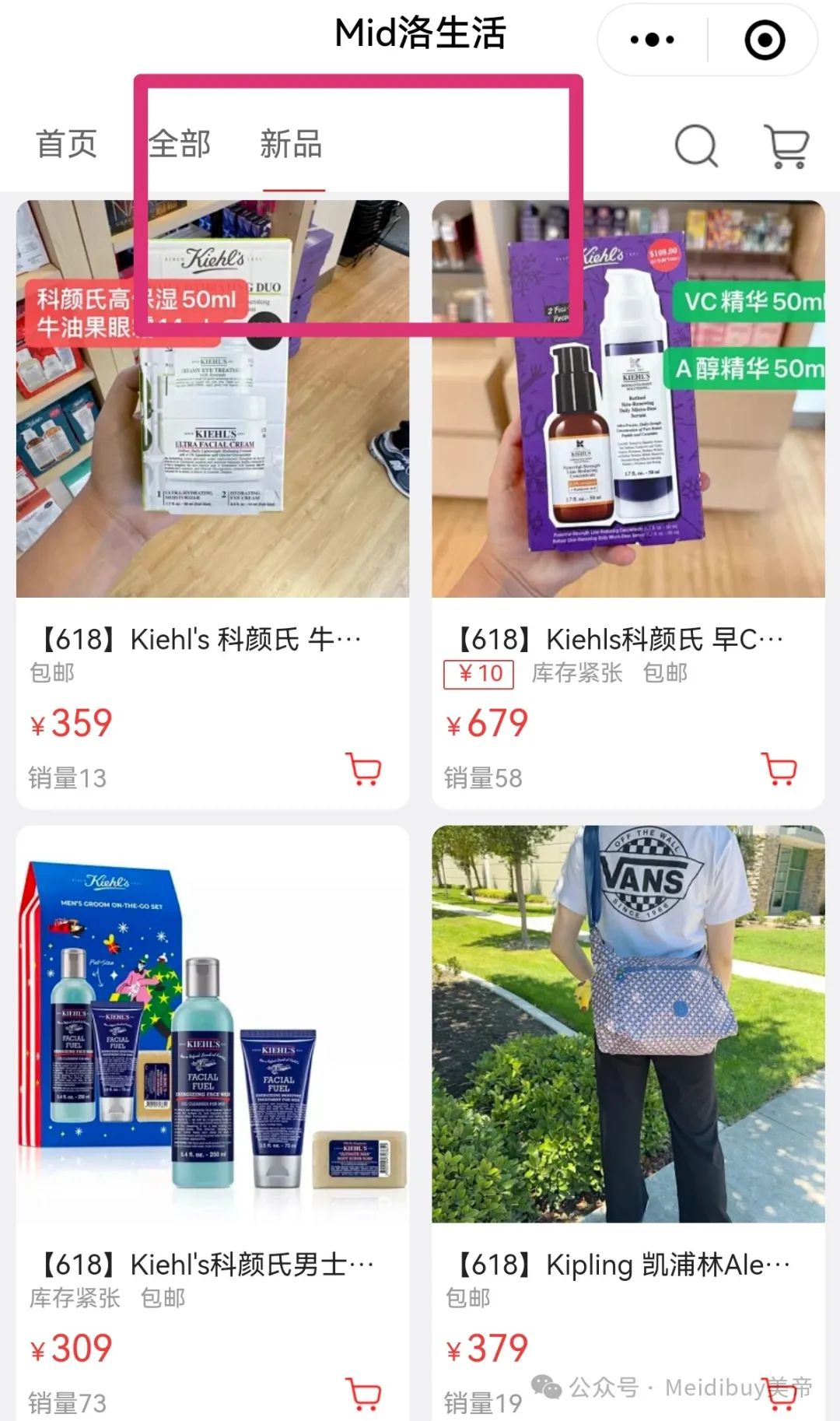Close the mini program with circle button
The width and height of the screenshot is (840, 1421).
(765, 40)
